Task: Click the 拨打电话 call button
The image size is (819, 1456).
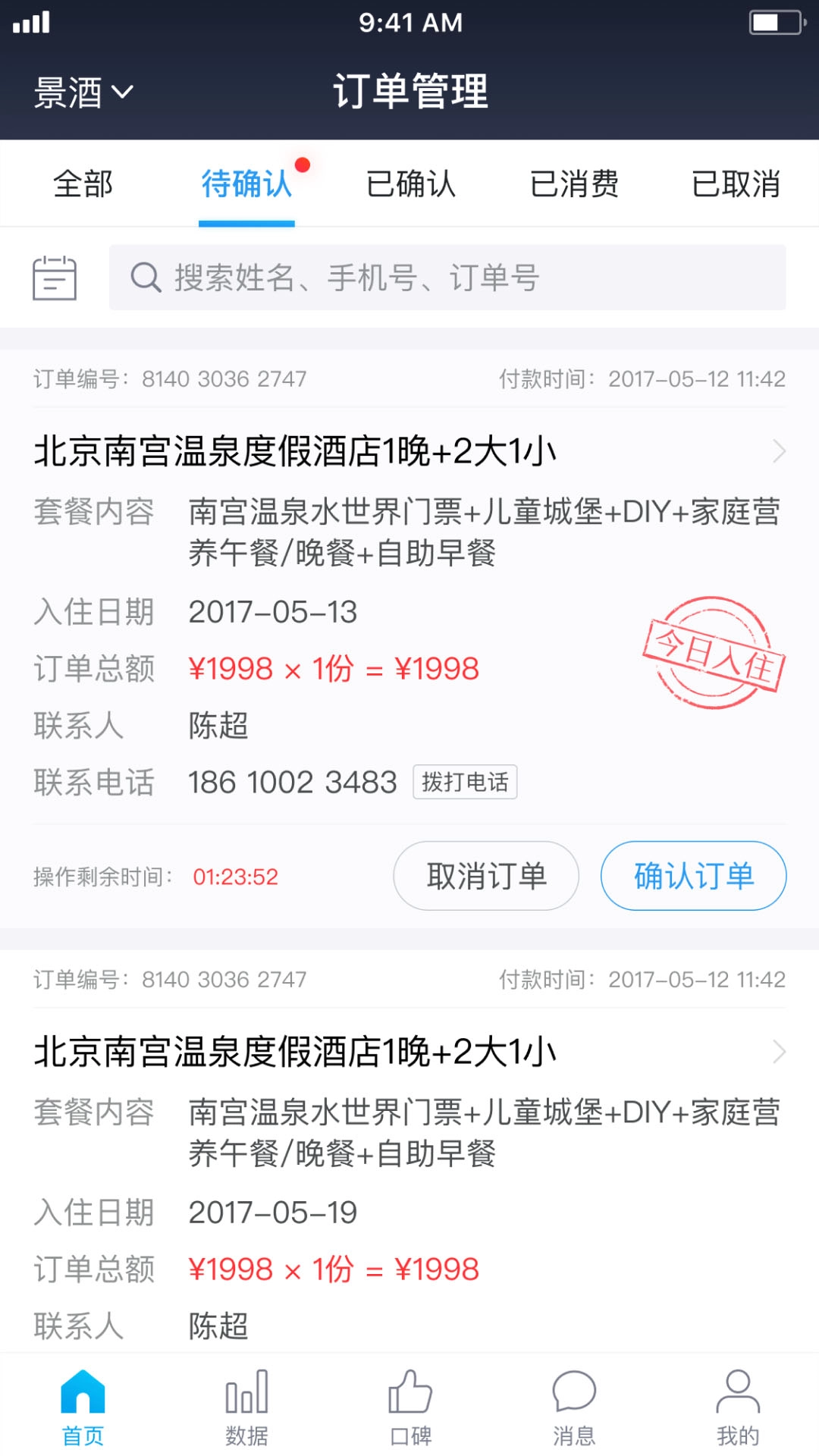Action: 464,781
